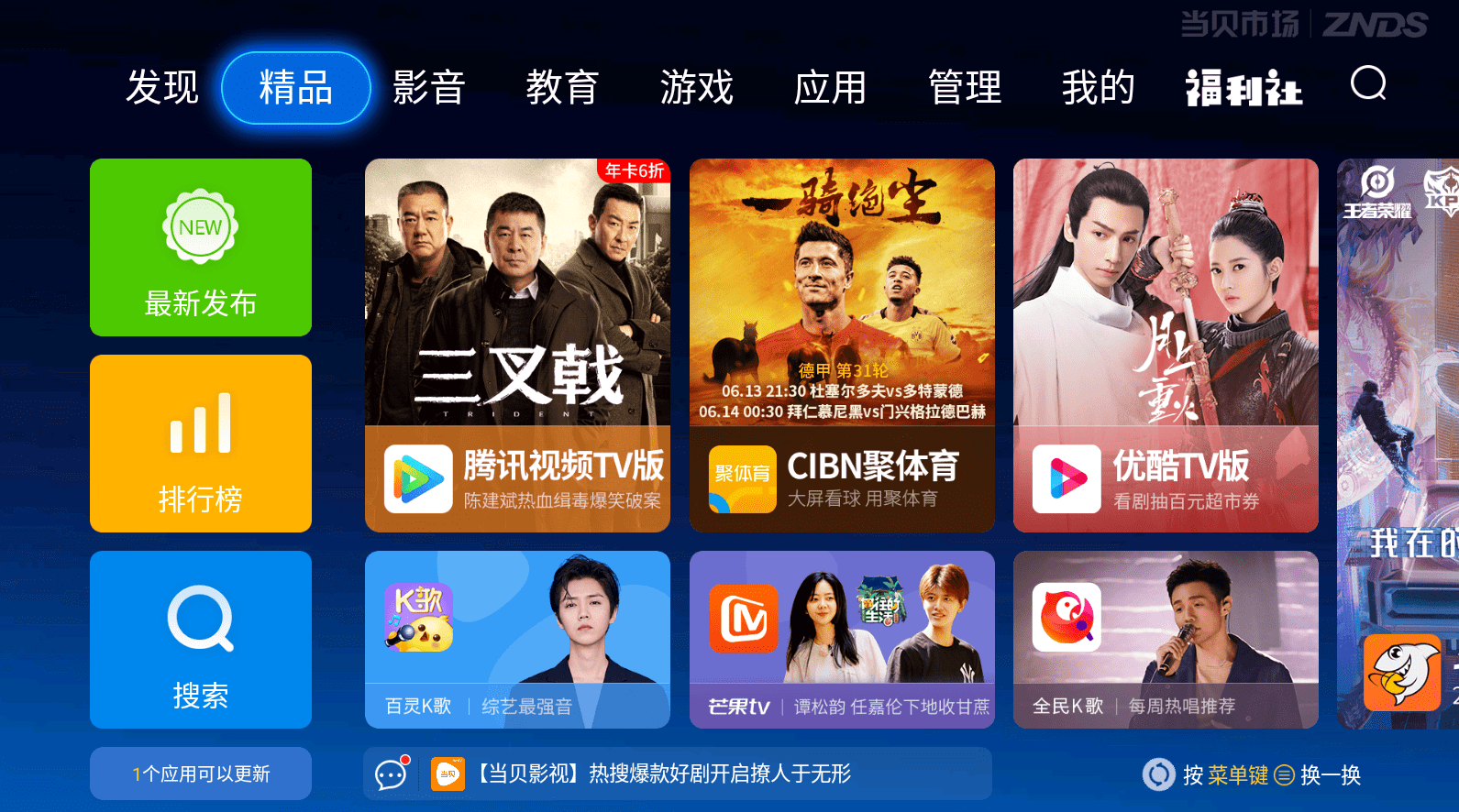Image resolution: width=1459 pixels, height=812 pixels.
Task: Open the 当贝影视 message banner
Action: [x=677, y=774]
